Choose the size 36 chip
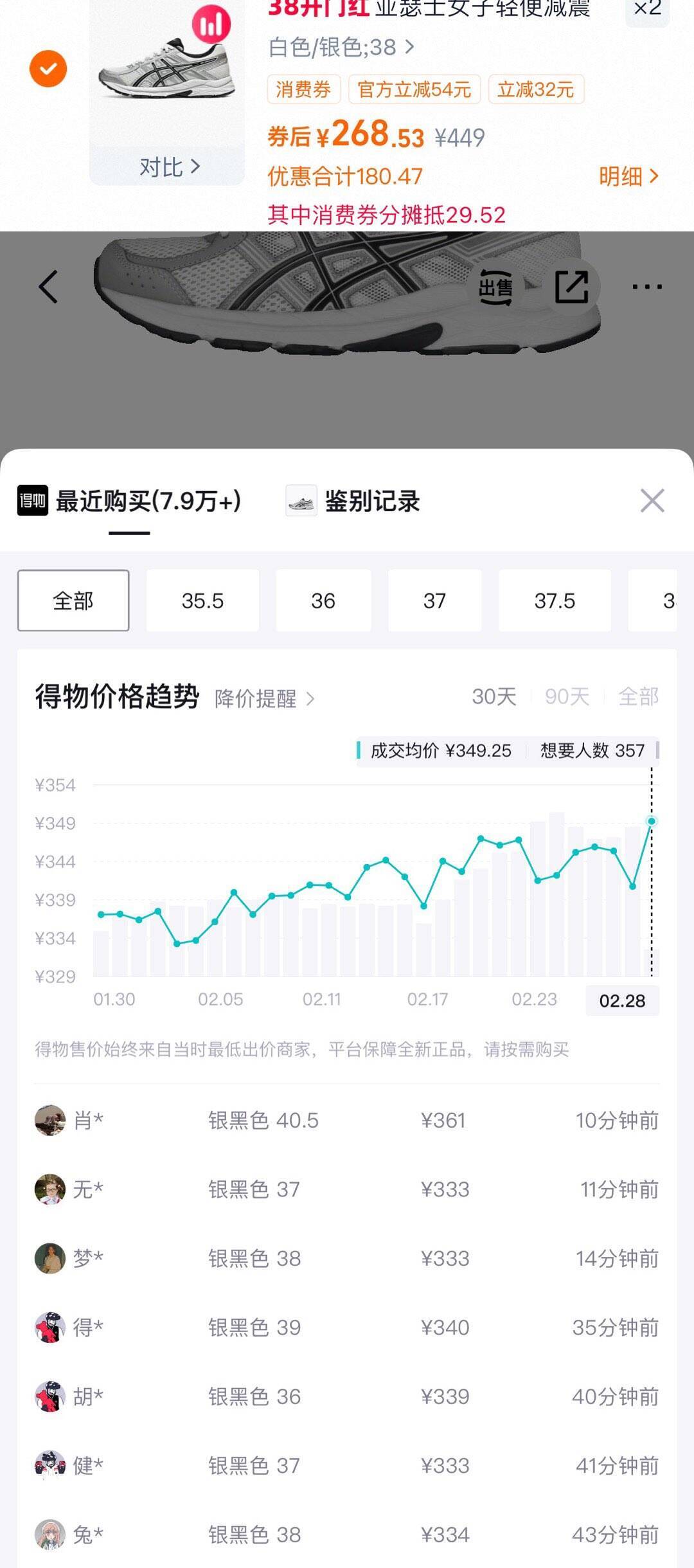694x1568 pixels. coord(323,601)
